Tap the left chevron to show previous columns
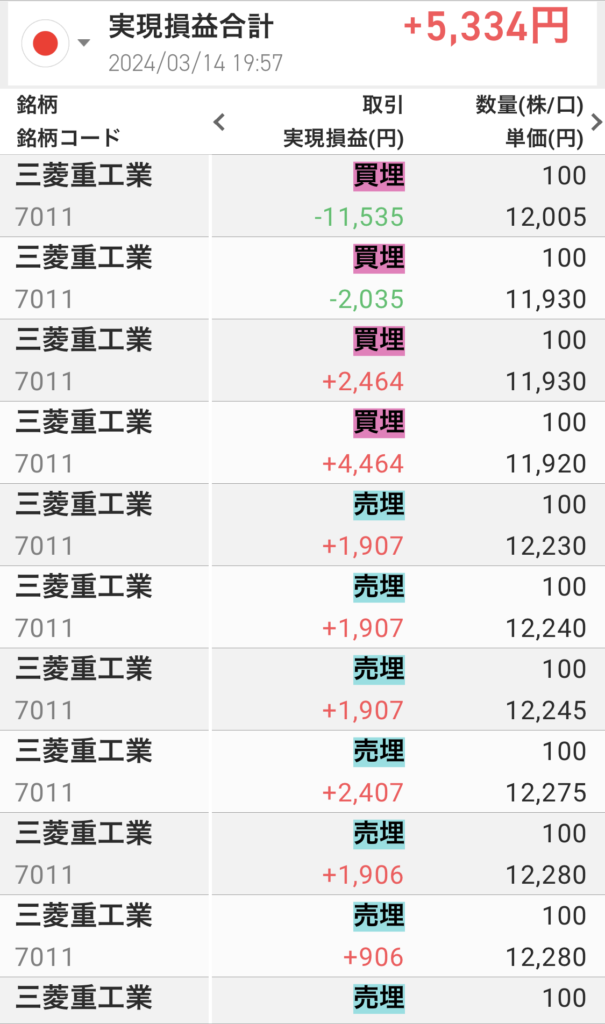The image size is (605, 1024). (220, 123)
